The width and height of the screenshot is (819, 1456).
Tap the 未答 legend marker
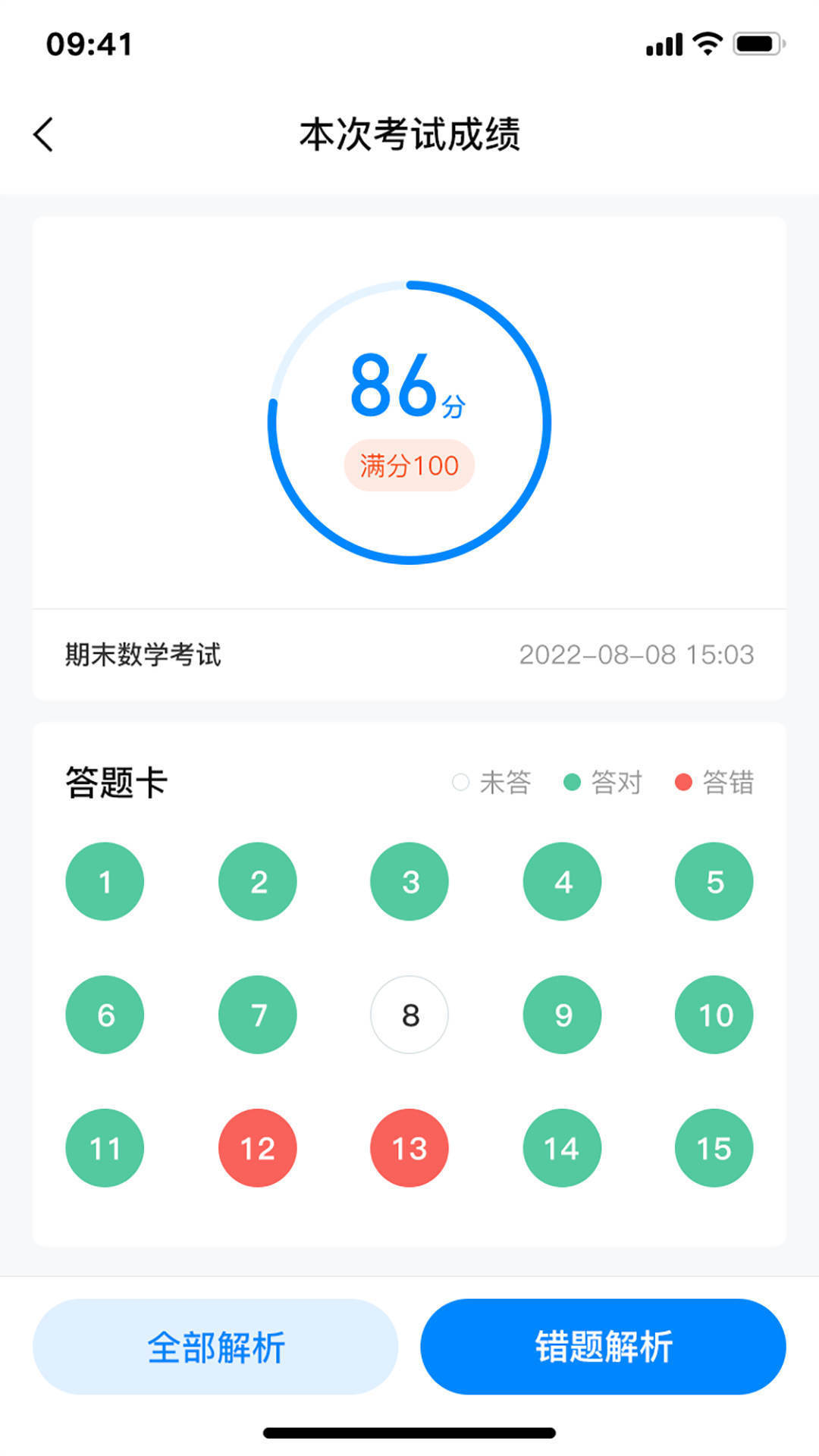coord(461,782)
